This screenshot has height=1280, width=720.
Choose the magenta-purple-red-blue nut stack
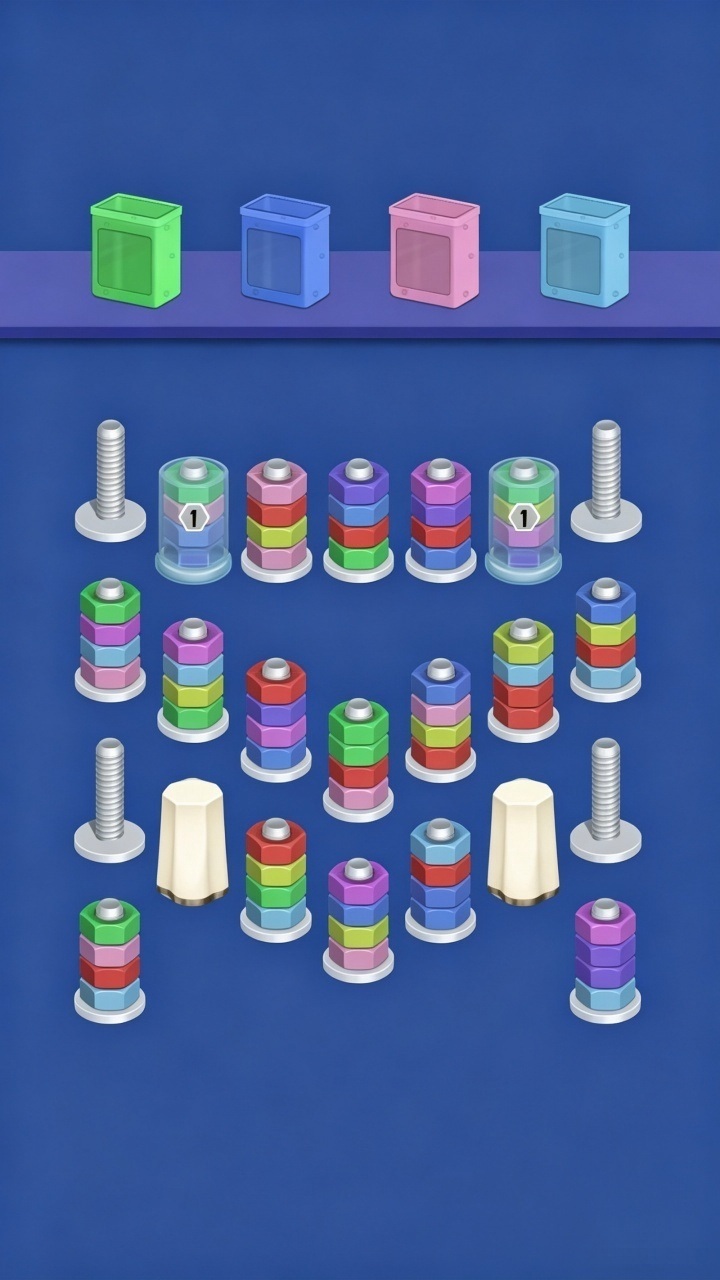click(441, 519)
